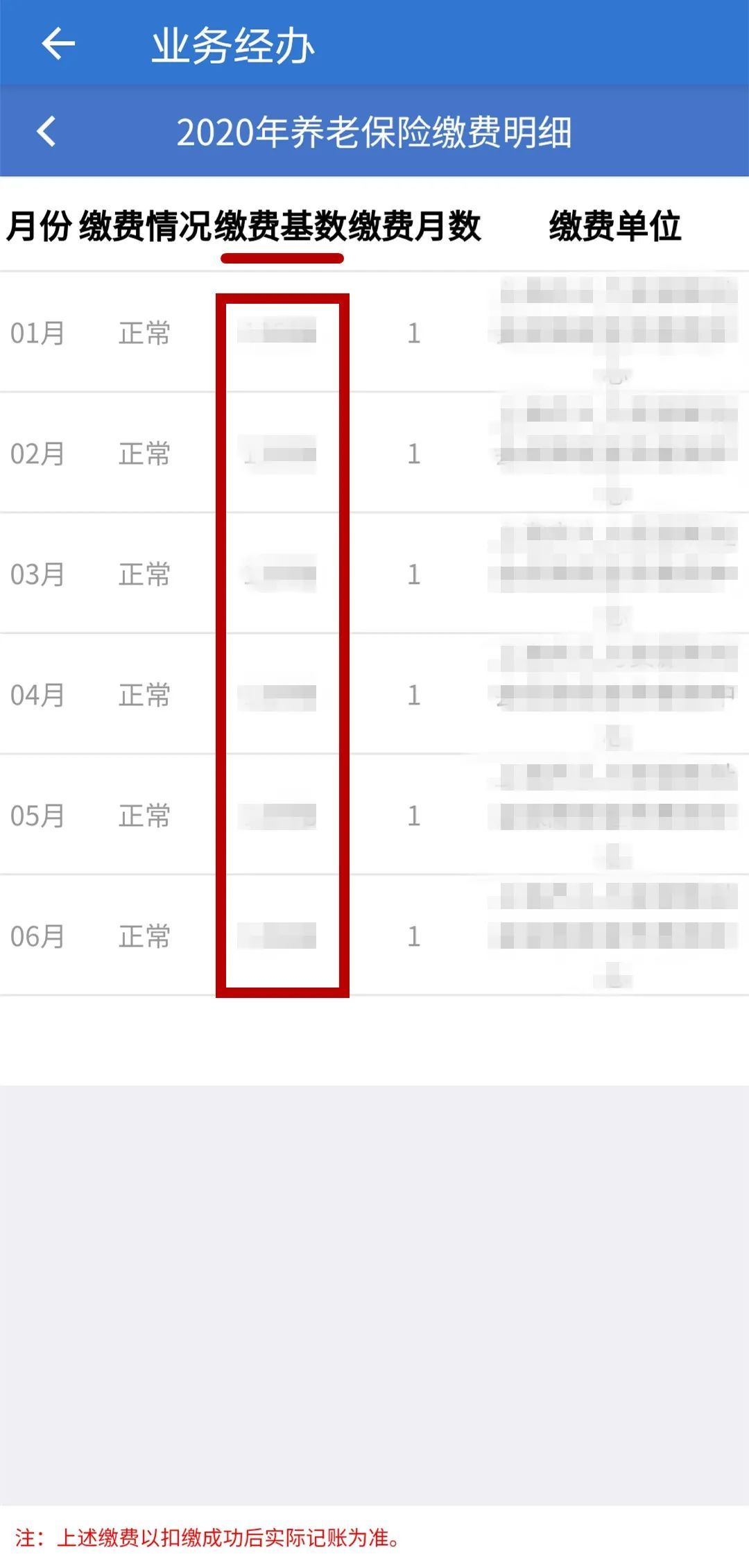
Task: Go back from 2020年养老保险缴费明细 page
Action: (x=46, y=131)
